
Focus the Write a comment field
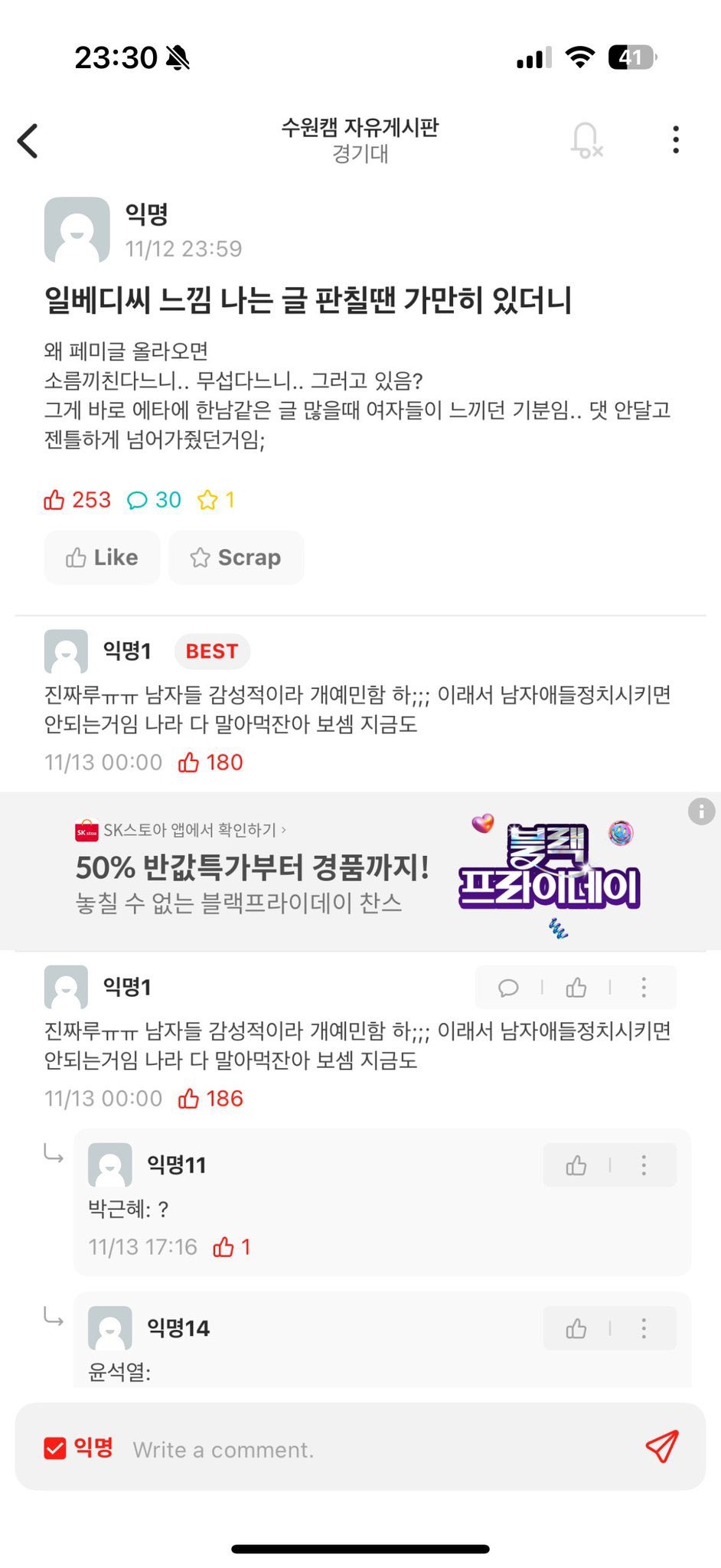point(367,1449)
